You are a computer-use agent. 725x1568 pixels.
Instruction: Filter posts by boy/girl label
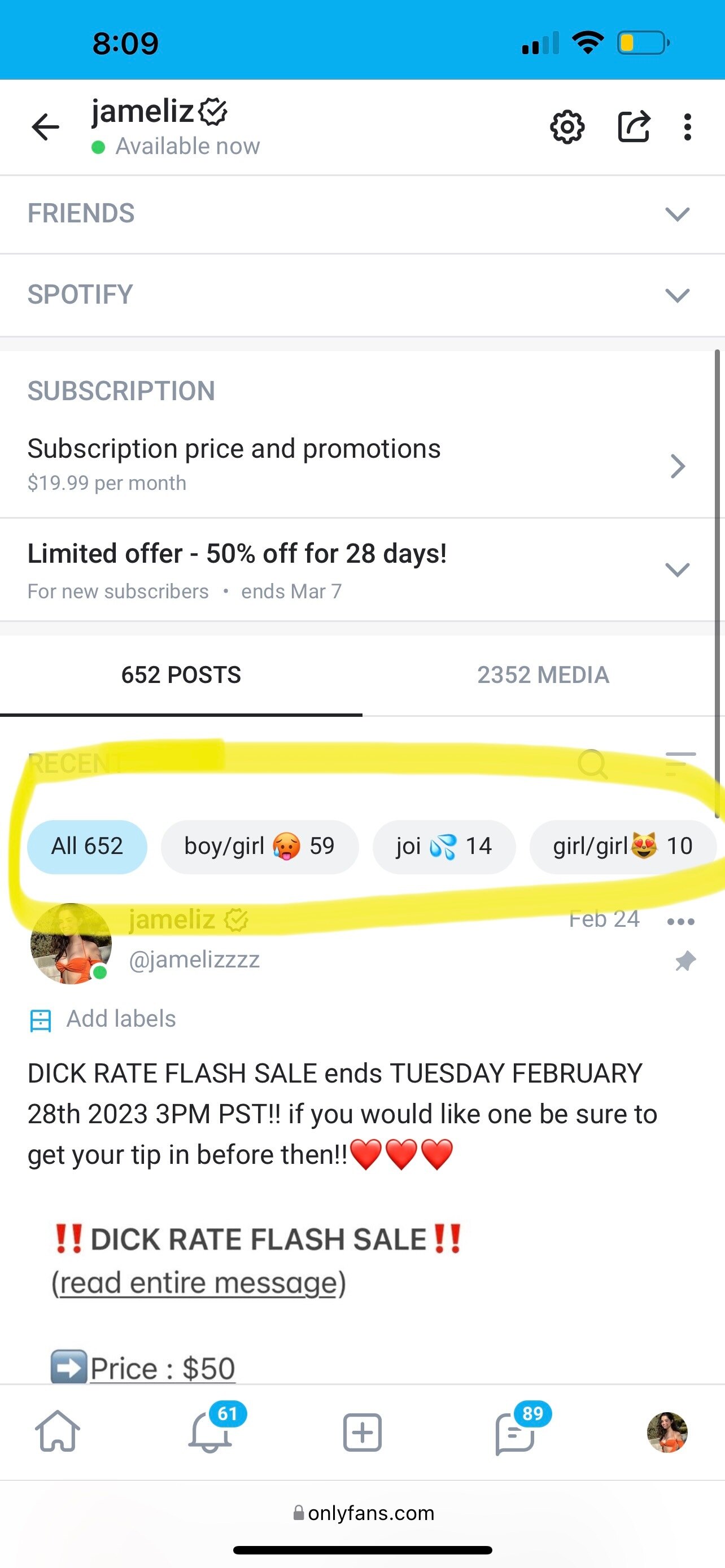(x=259, y=846)
